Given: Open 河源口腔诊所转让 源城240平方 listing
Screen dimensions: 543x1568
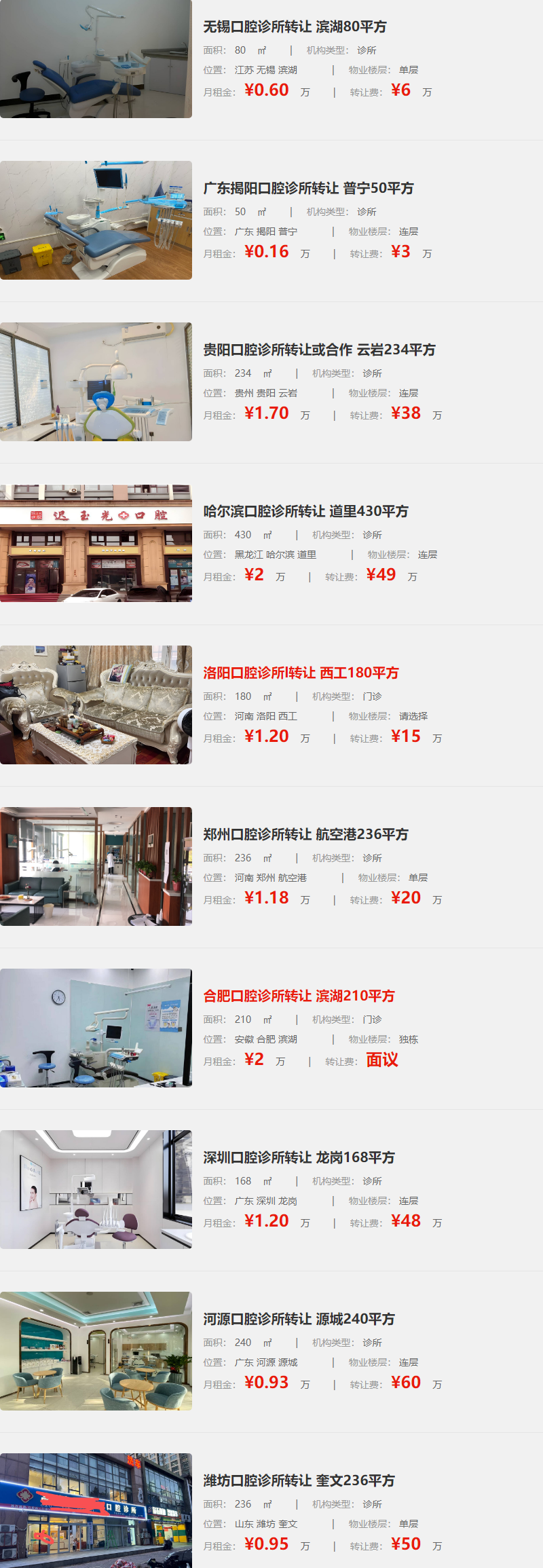Looking at the screenshot, I should tap(299, 1319).
